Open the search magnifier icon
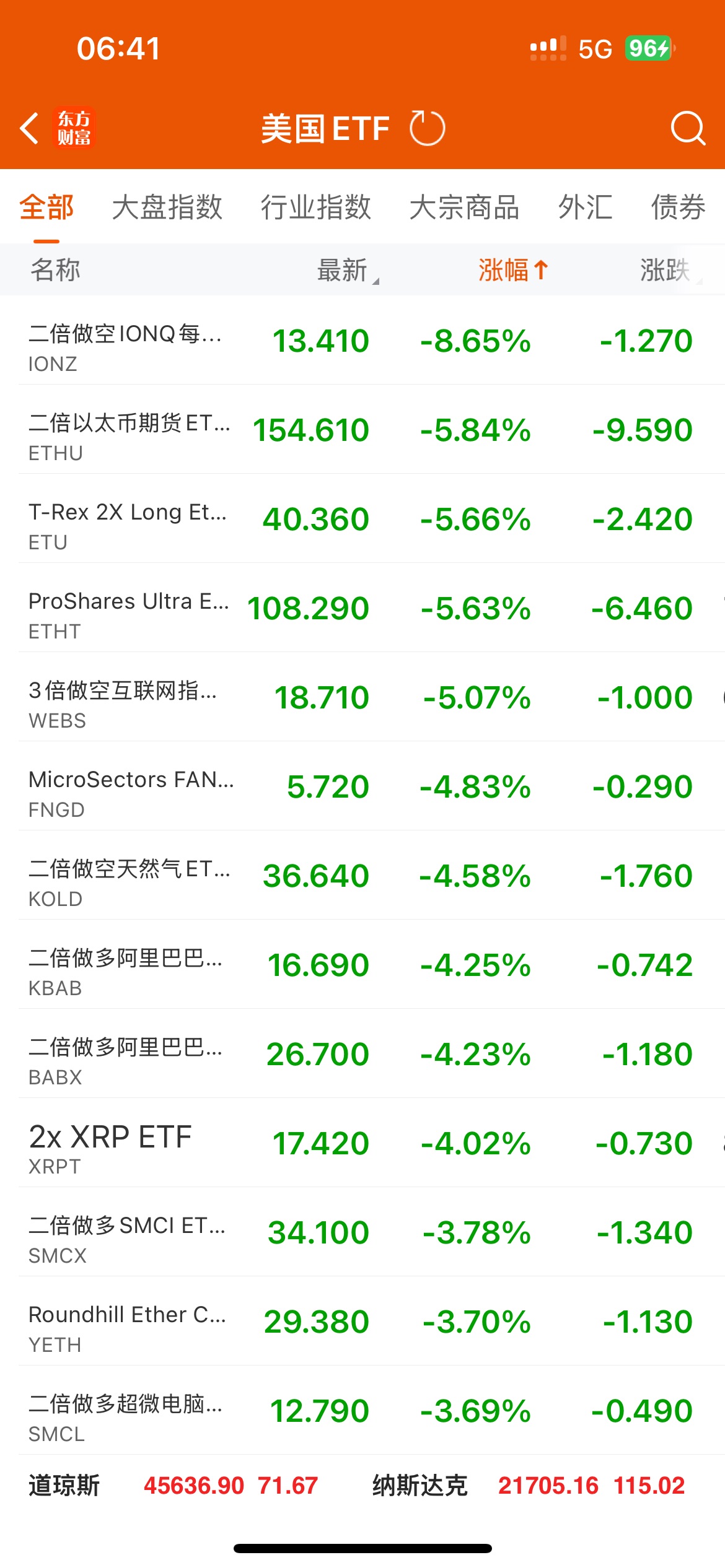Image resolution: width=725 pixels, height=1568 pixels. point(688,128)
